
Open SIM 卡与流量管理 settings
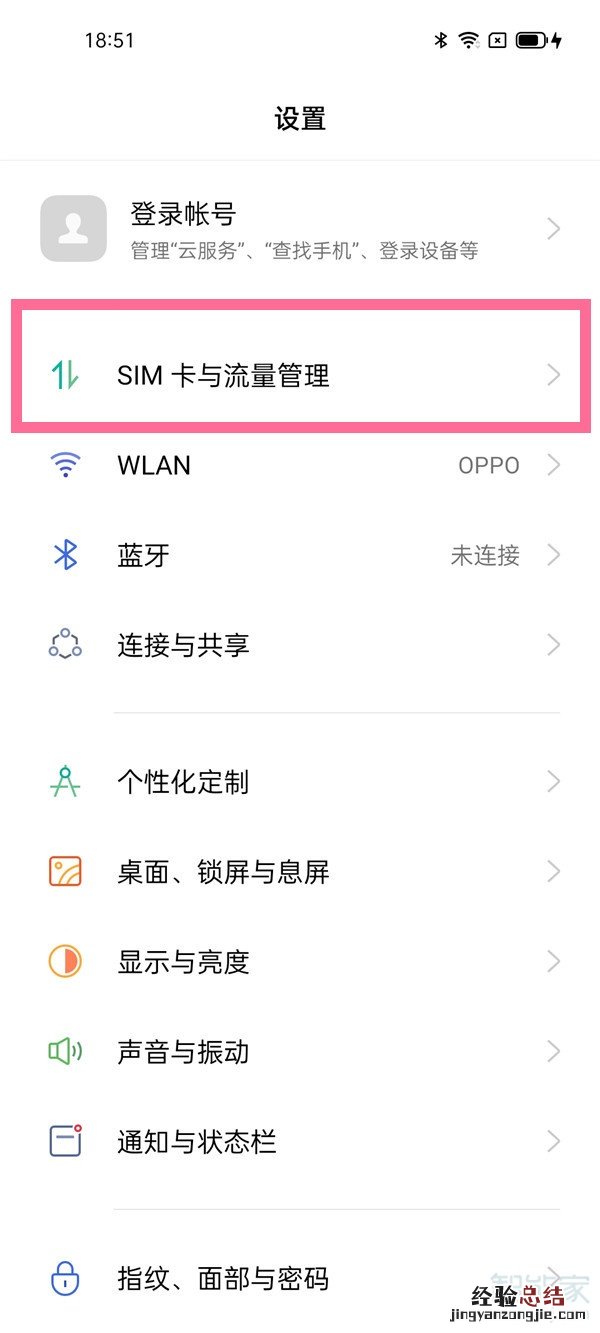(x=300, y=376)
